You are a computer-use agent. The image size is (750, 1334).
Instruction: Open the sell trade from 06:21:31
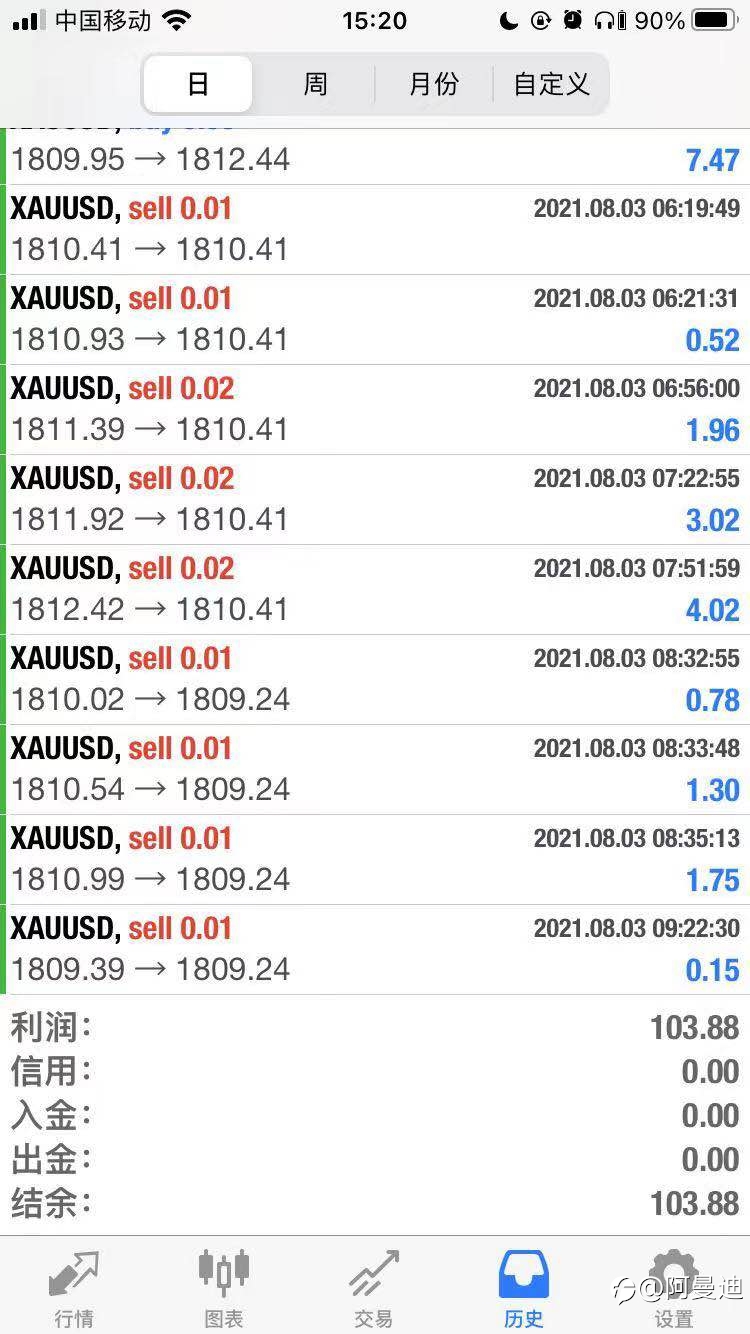tap(375, 320)
